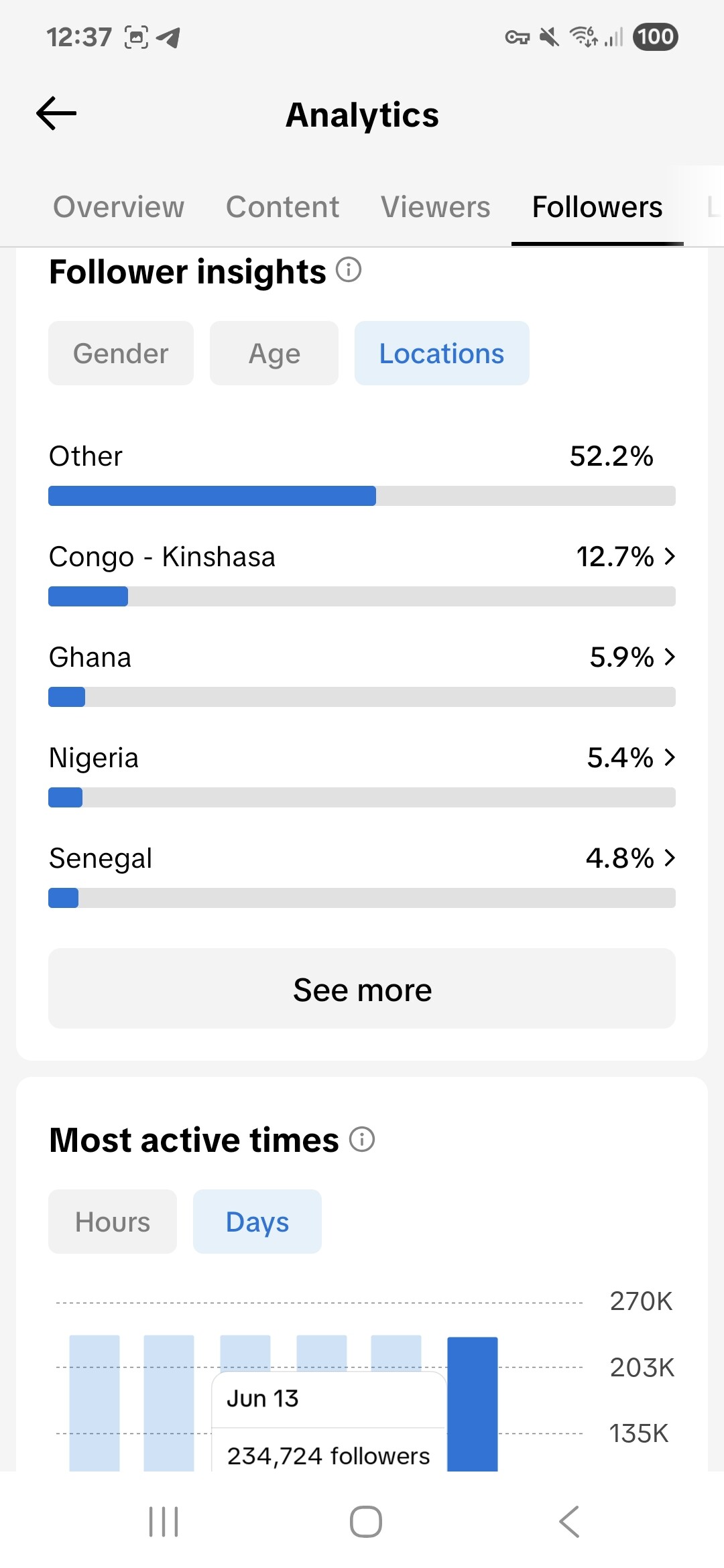Show follower insights by Age

(274, 353)
